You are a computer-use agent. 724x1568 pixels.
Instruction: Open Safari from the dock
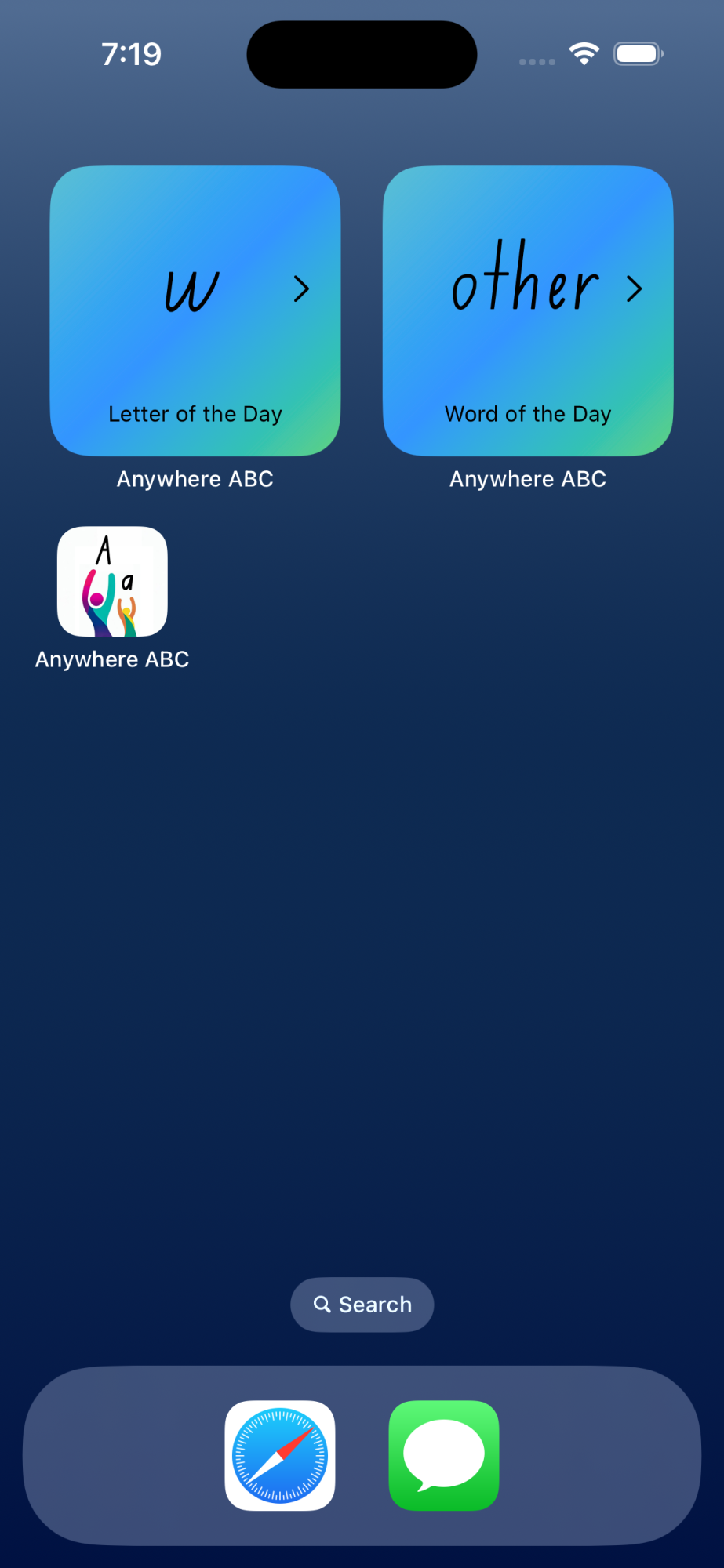coord(280,1455)
